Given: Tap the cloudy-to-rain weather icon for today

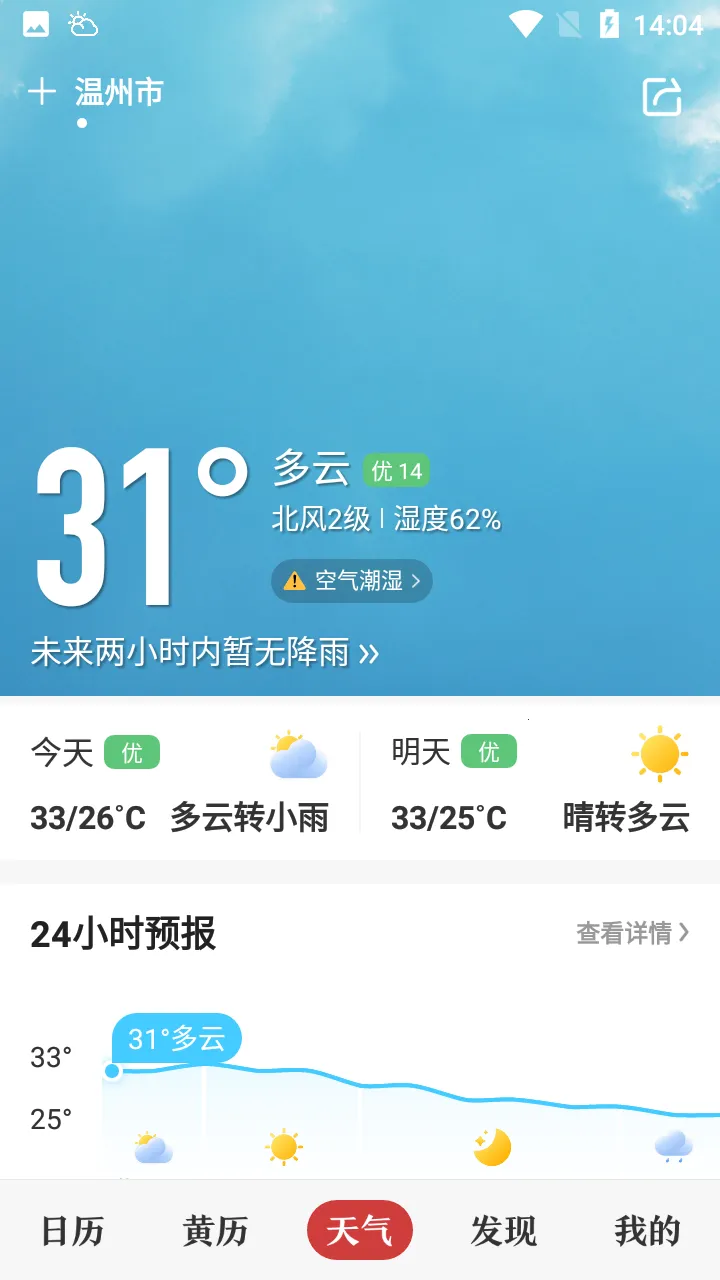Looking at the screenshot, I should 297,755.
